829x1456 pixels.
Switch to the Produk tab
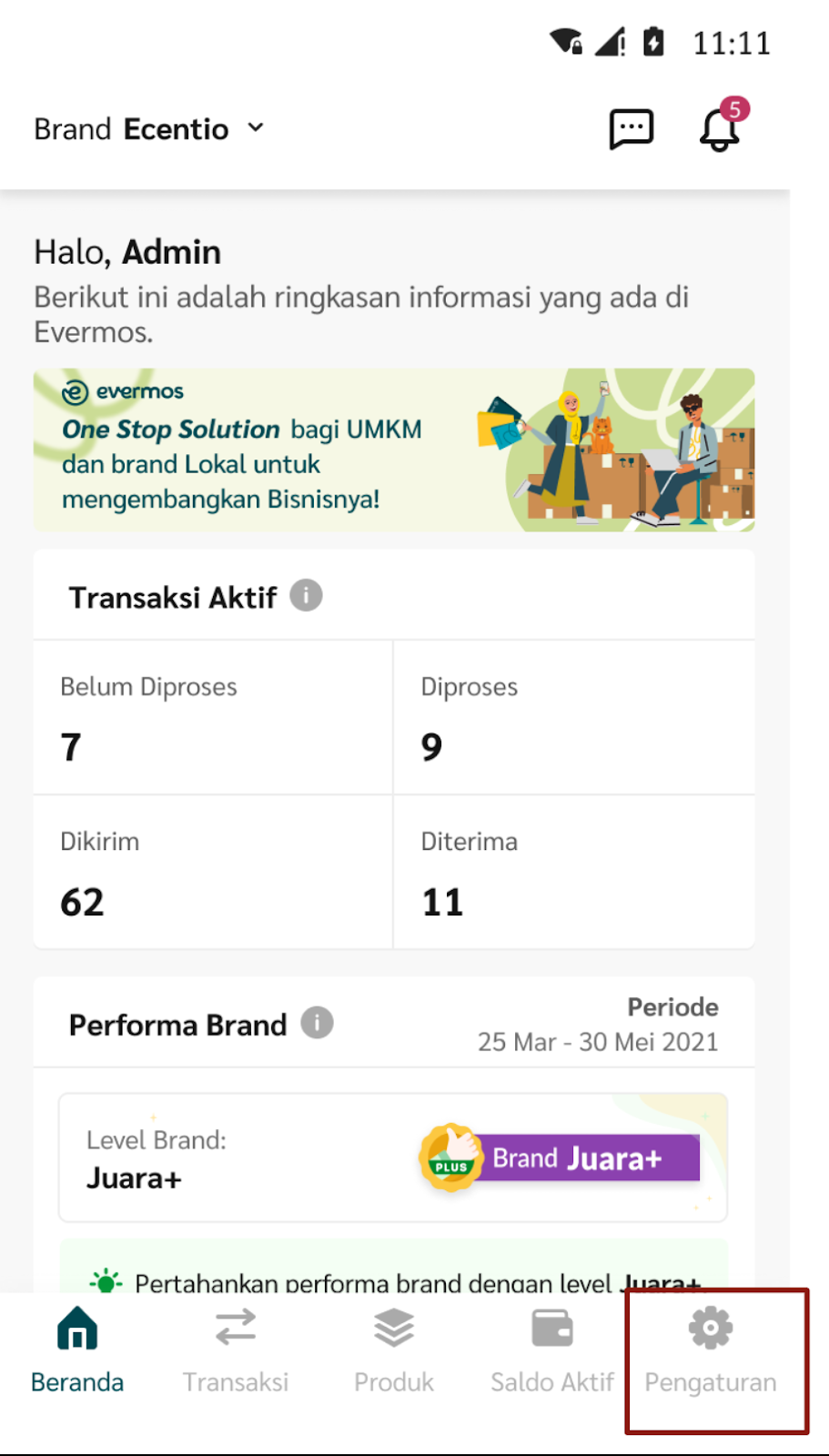coord(394,1350)
